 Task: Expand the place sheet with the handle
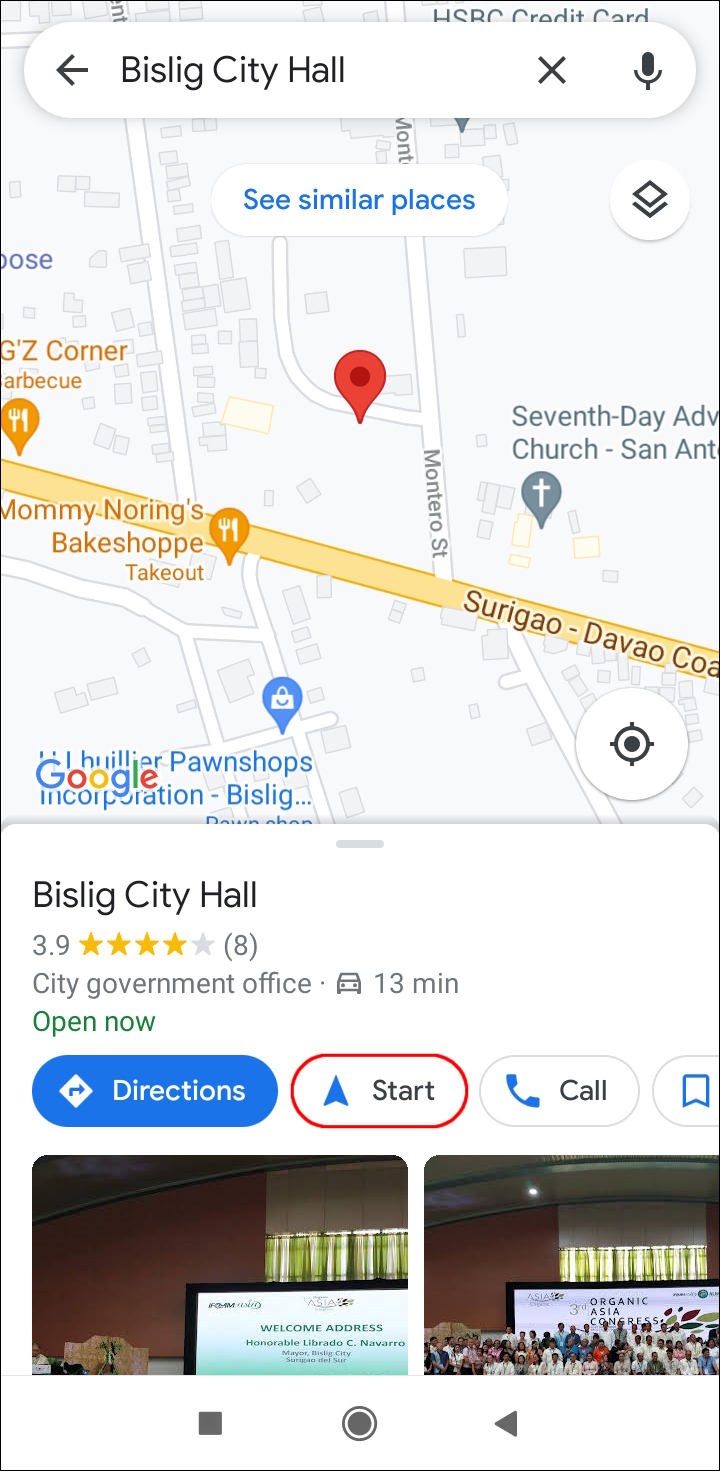click(x=360, y=844)
